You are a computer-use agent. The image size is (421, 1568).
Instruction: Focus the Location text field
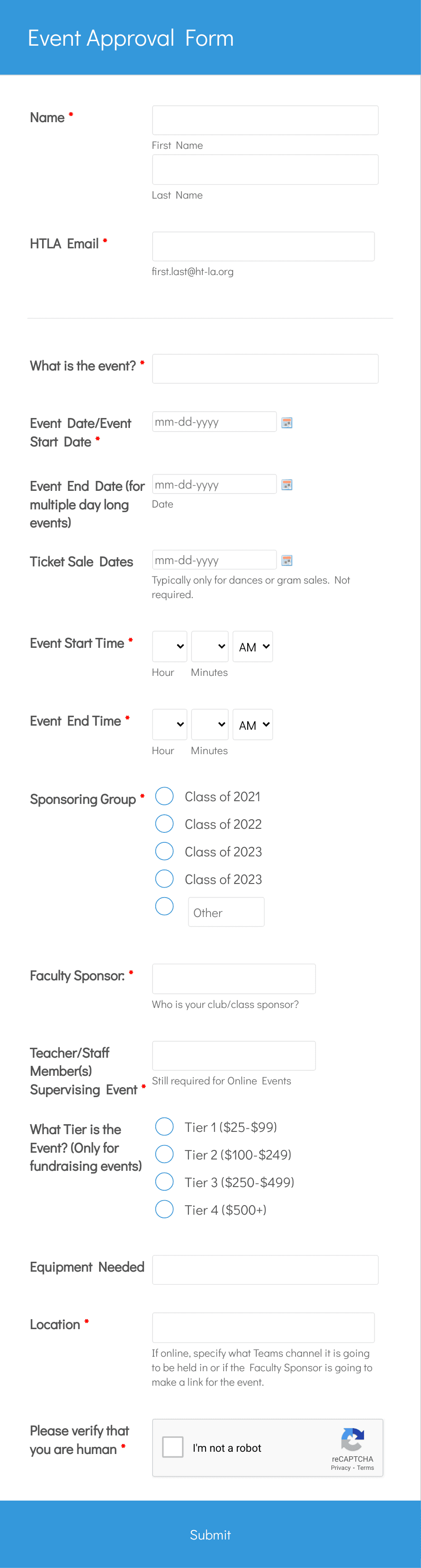pos(263,1328)
